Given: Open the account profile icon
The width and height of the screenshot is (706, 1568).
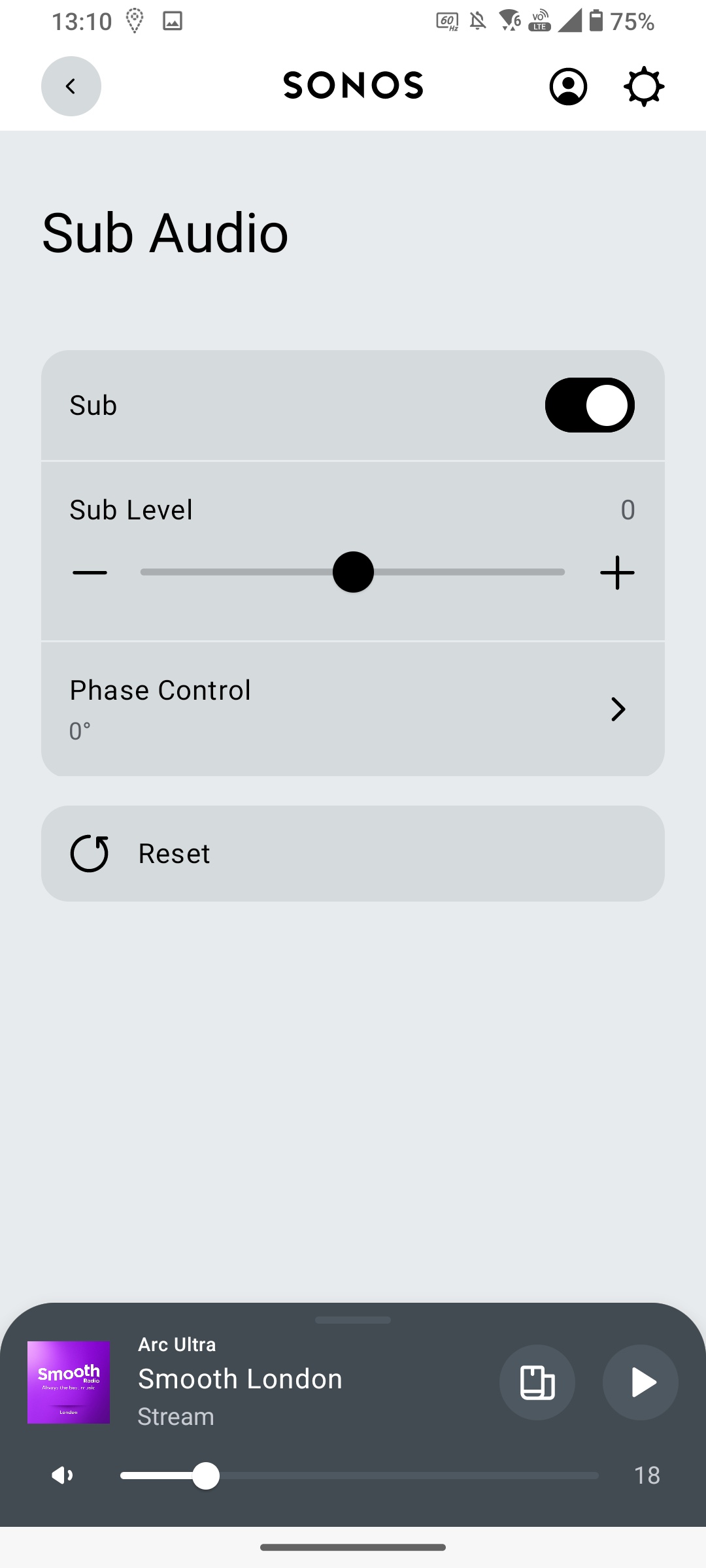Looking at the screenshot, I should (x=568, y=86).
